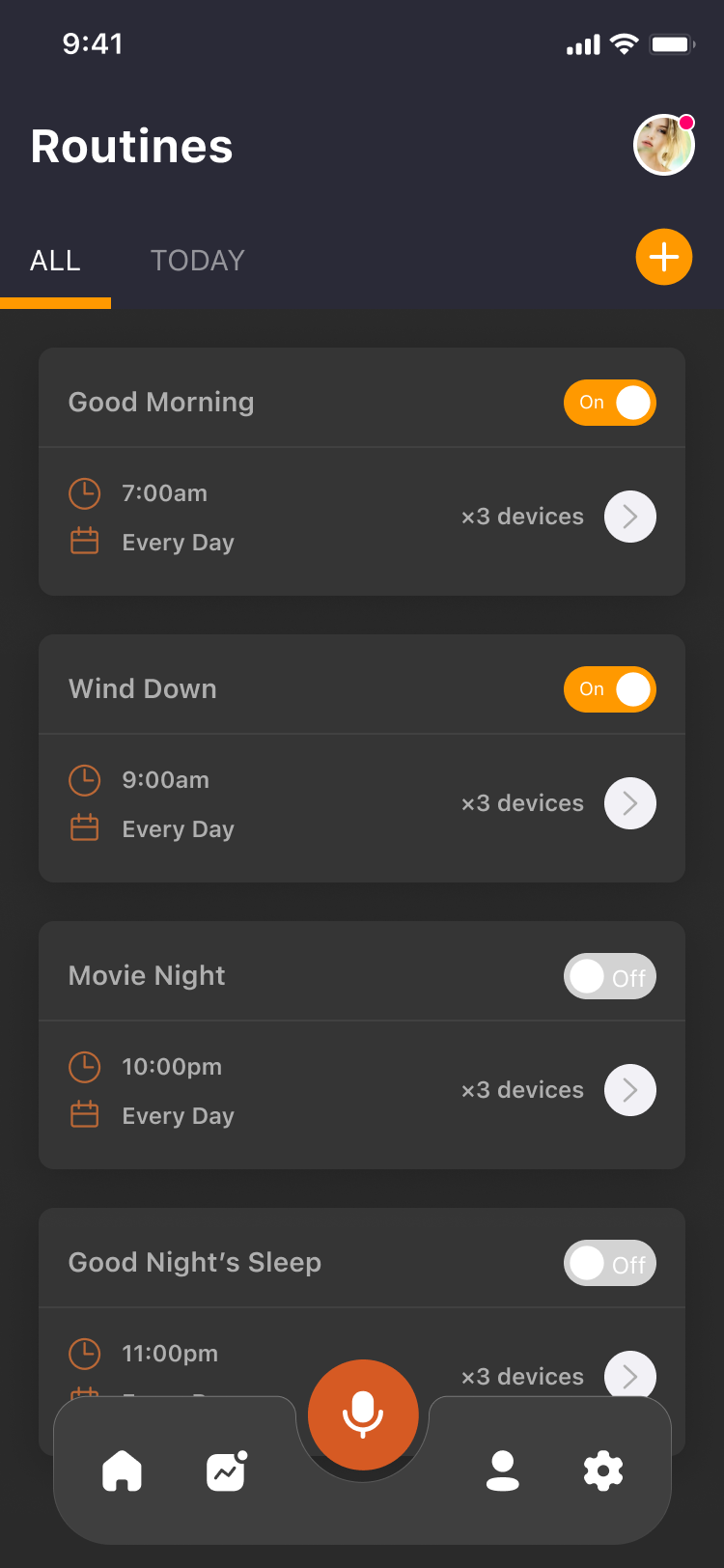The height and width of the screenshot is (1568, 724).
Task: Disable the Wind Down routine
Action: (610, 689)
